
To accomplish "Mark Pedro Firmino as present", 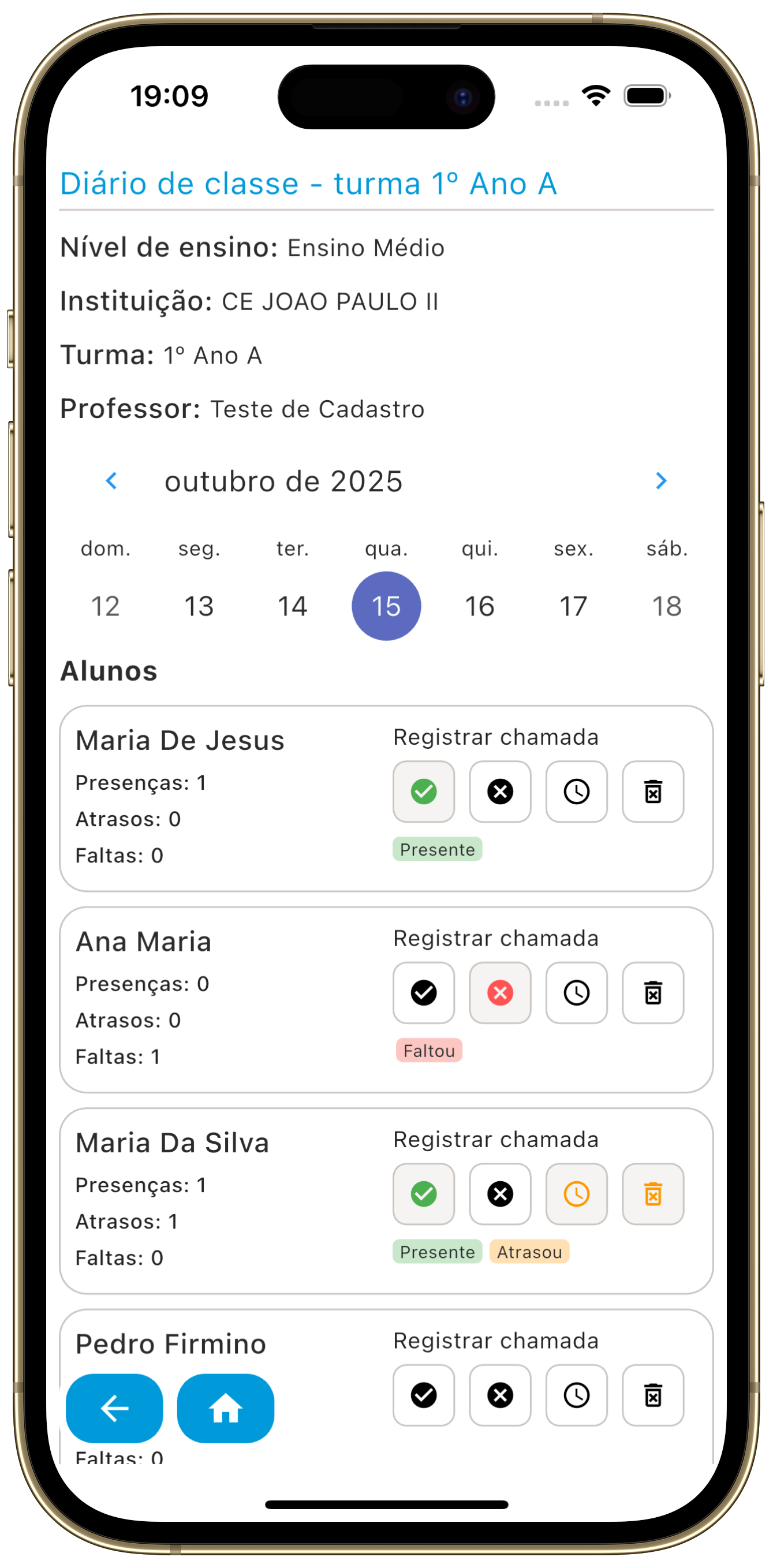I will [424, 1395].
